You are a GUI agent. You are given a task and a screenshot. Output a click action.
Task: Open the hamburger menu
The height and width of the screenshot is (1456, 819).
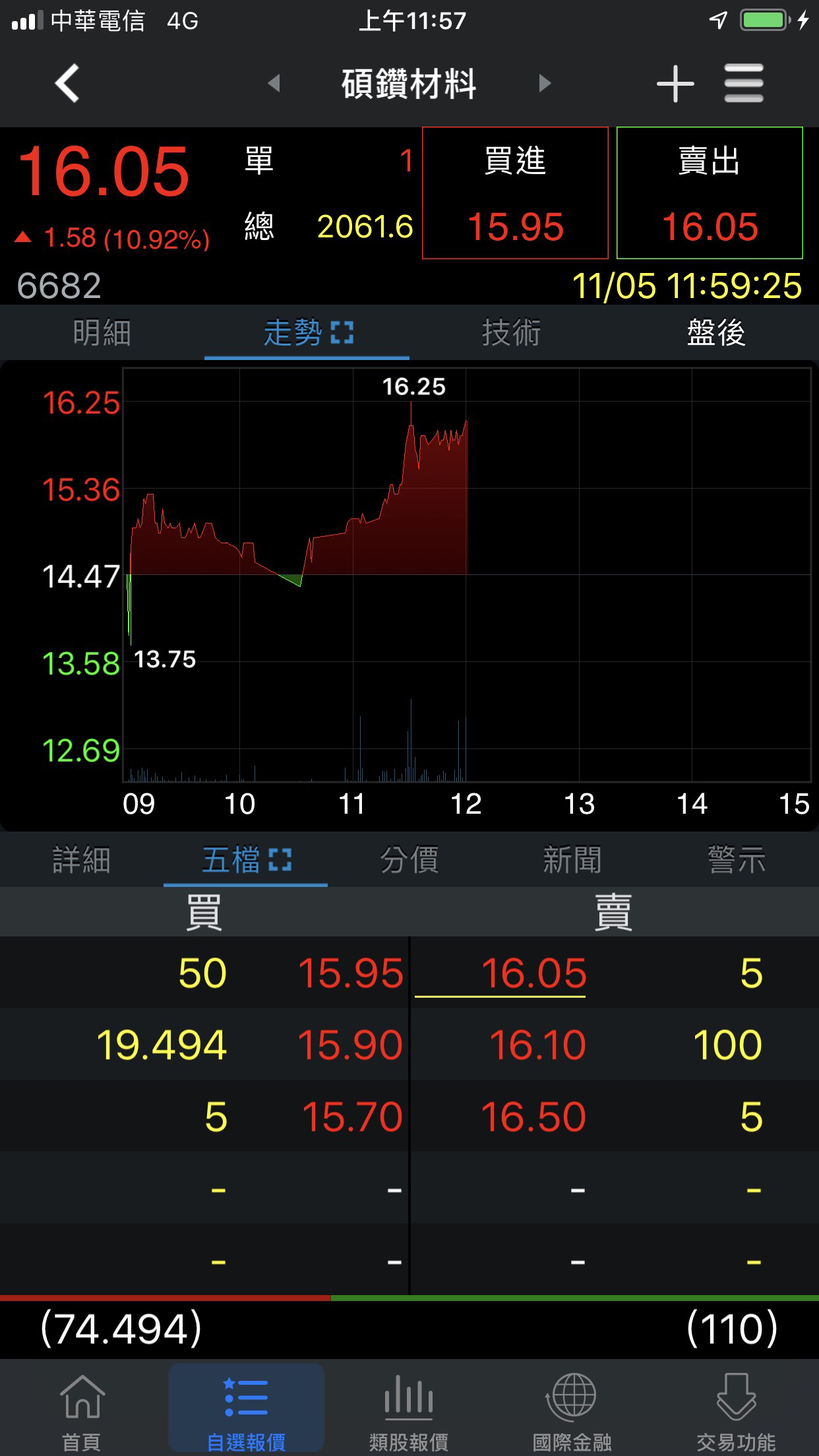(x=744, y=84)
